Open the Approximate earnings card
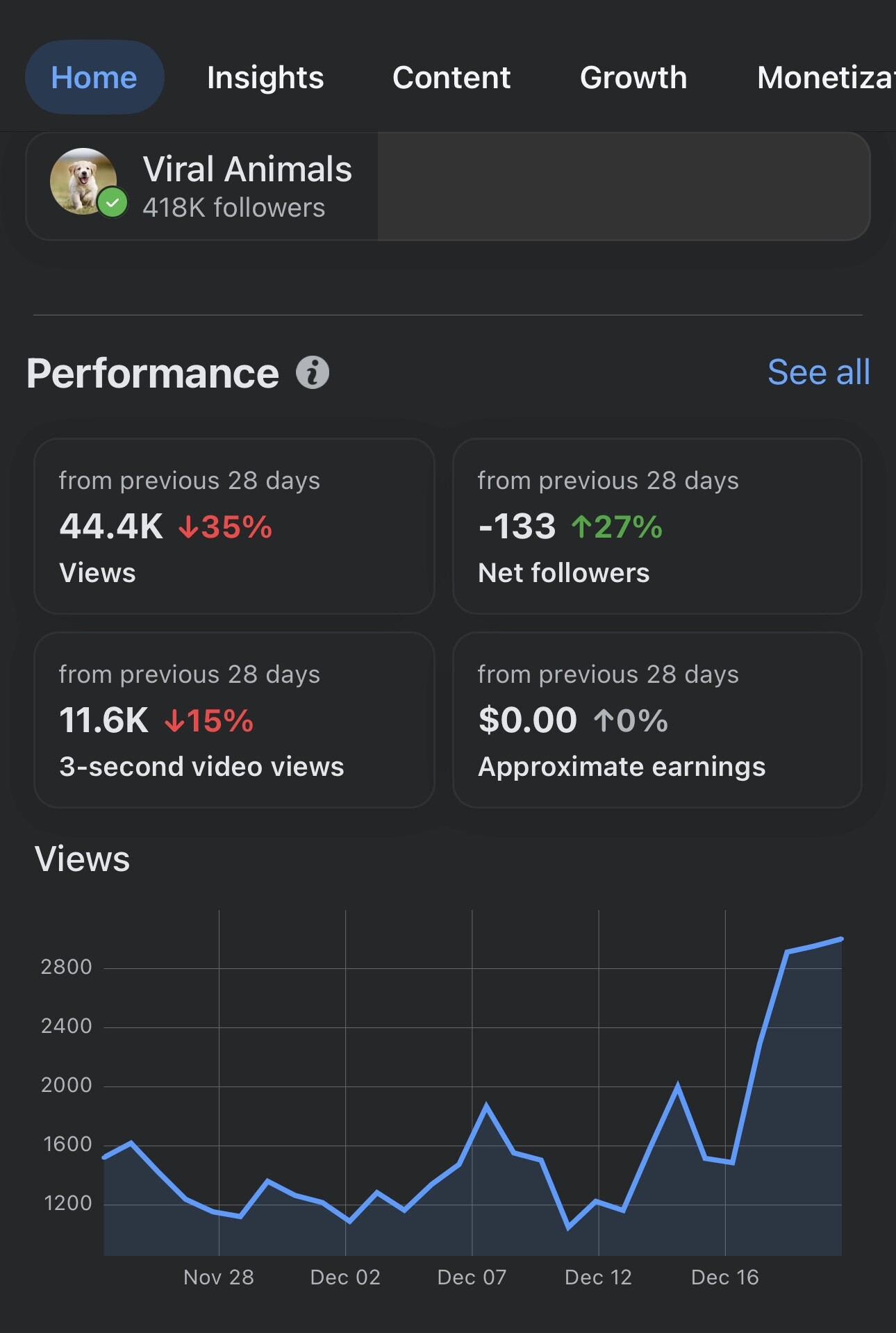Viewport: 896px width, 1333px height. pyautogui.click(x=656, y=720)
